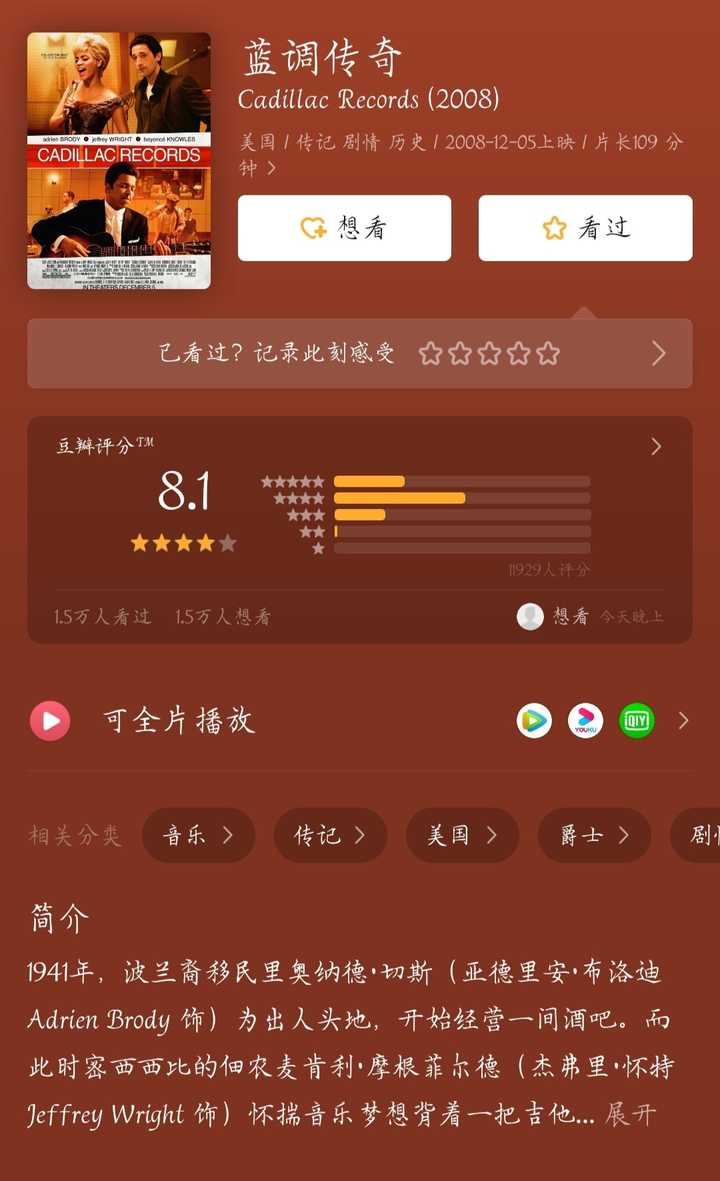Viewport: 720px width, 1181px height.
Task: Mark the movie as 看过
Action: pyautogui.click(x=585, y=228)
